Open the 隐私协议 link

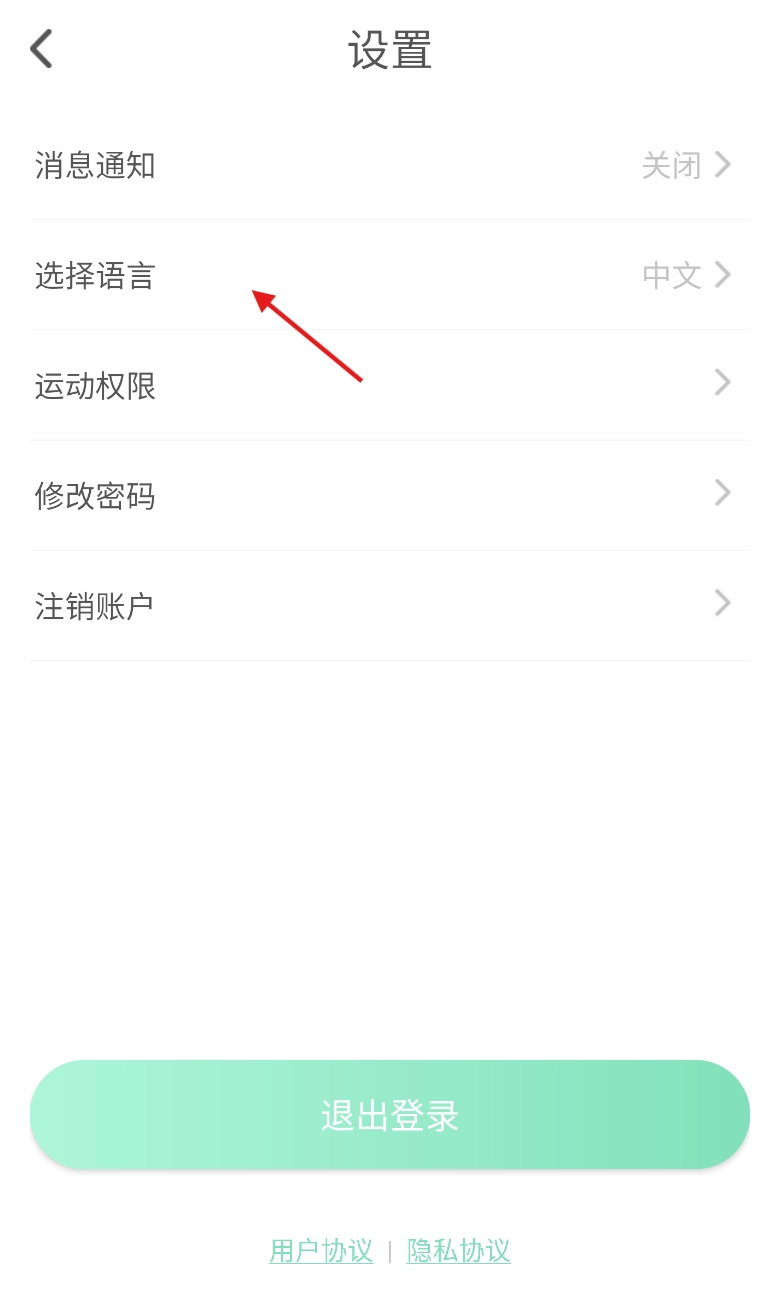point(458,1250)
